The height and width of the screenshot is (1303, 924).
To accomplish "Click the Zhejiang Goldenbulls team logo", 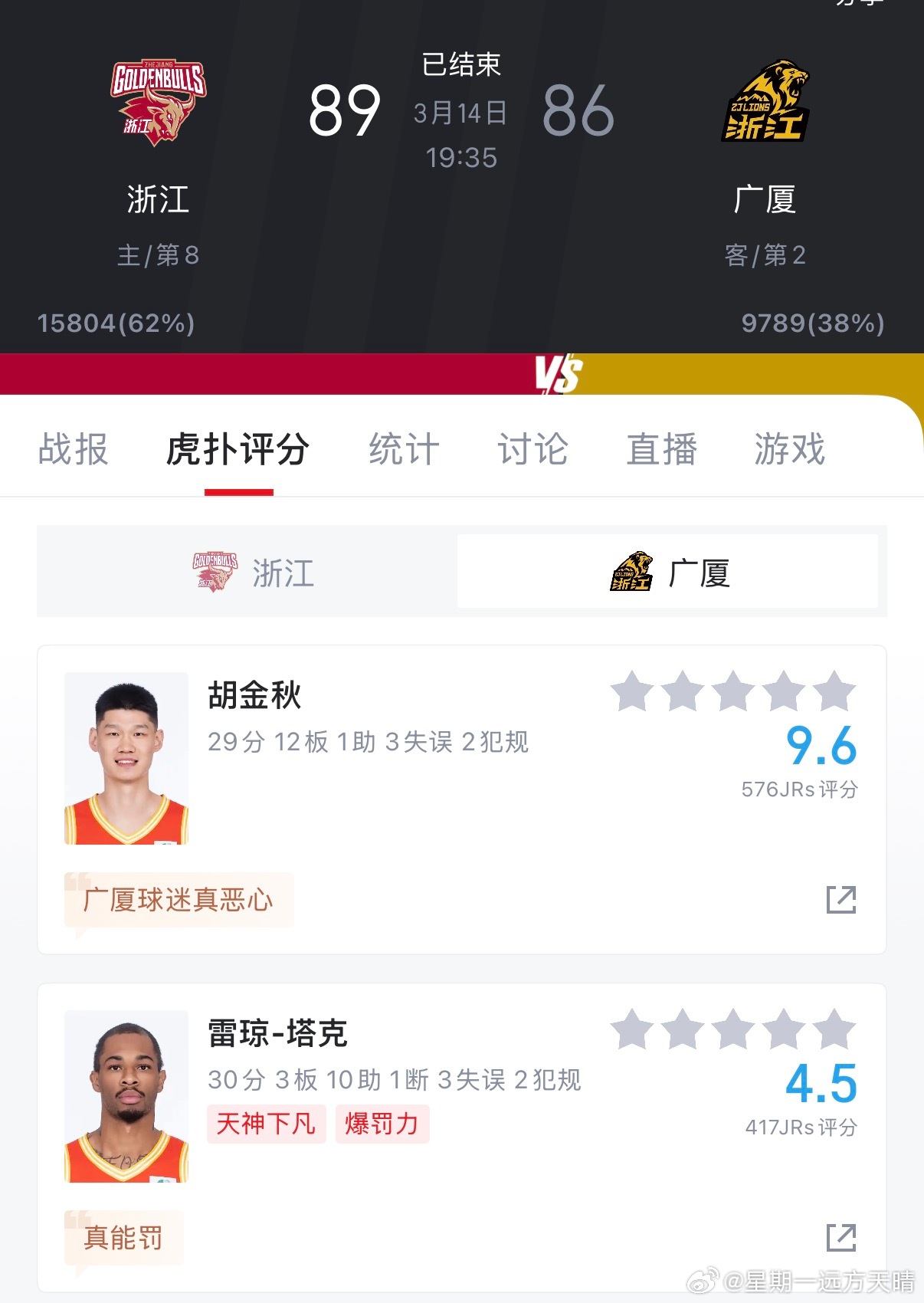I will click(x=159, y=103).
